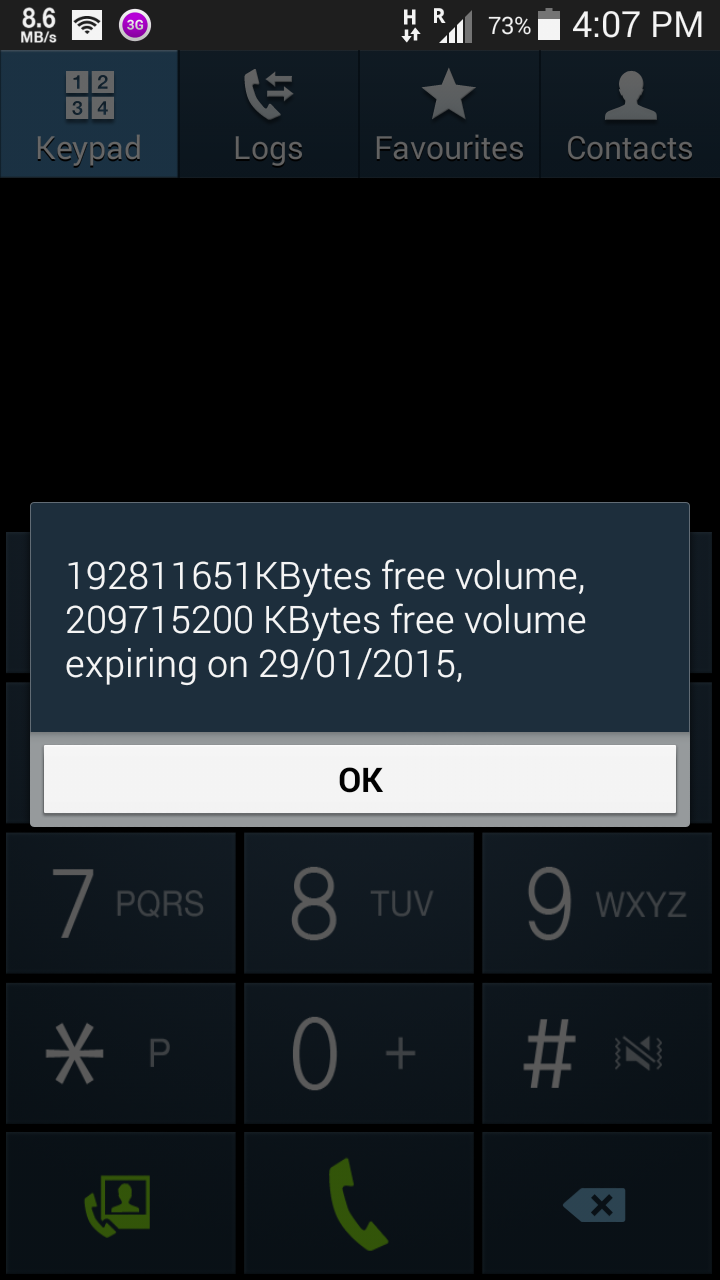
Task: Open the Favourites tab
Action: tap(449, 114)
